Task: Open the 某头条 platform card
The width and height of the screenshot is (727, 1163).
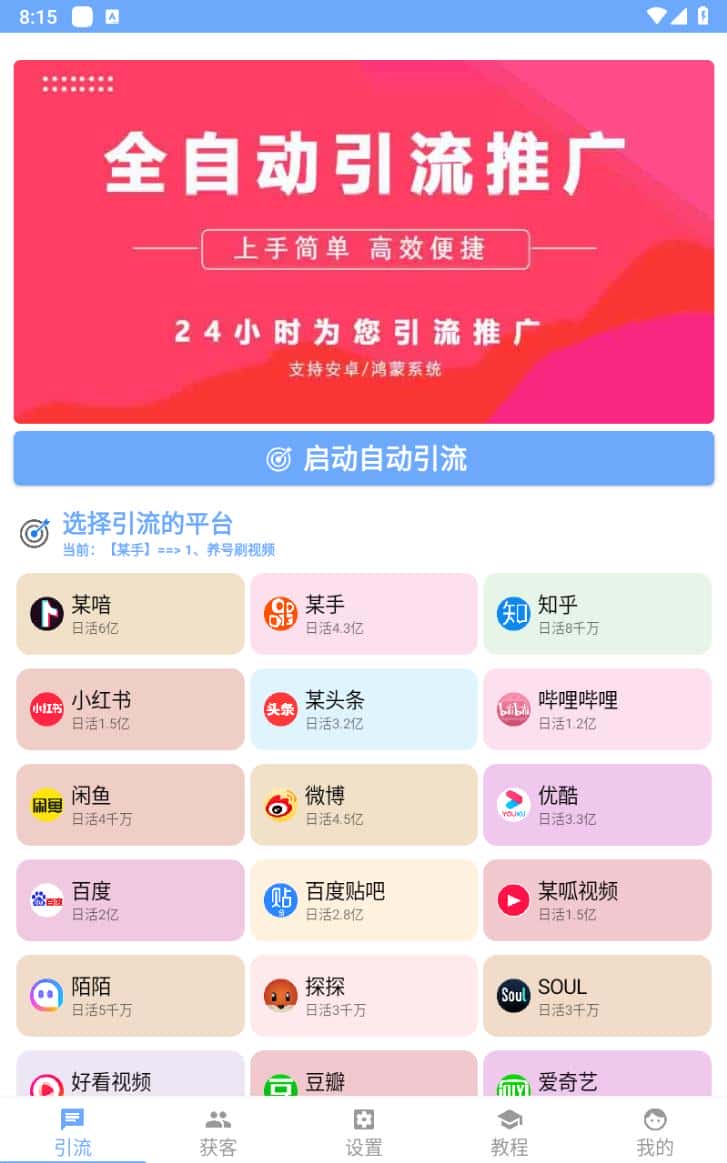Action: coord(364,709)
